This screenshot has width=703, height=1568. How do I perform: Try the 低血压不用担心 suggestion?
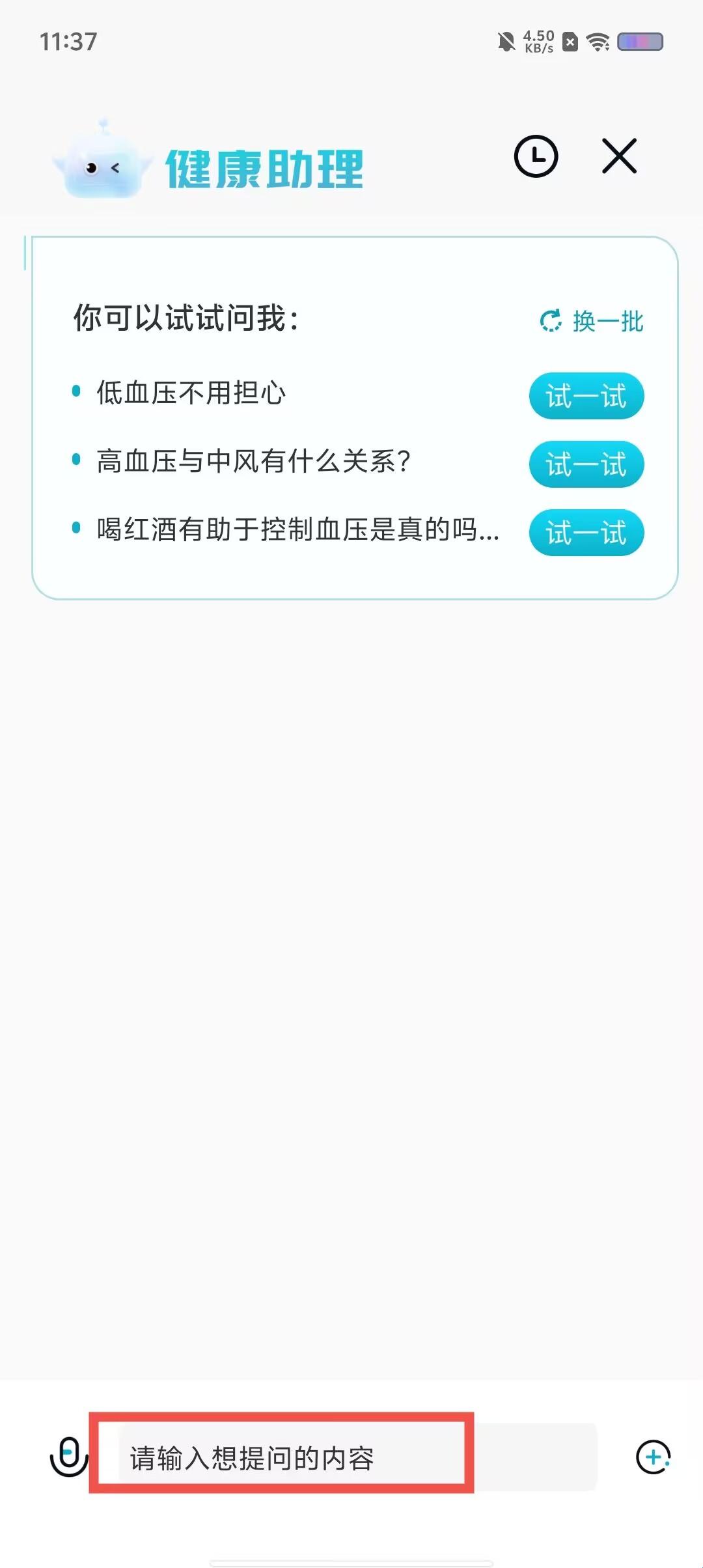click(586, 396)
